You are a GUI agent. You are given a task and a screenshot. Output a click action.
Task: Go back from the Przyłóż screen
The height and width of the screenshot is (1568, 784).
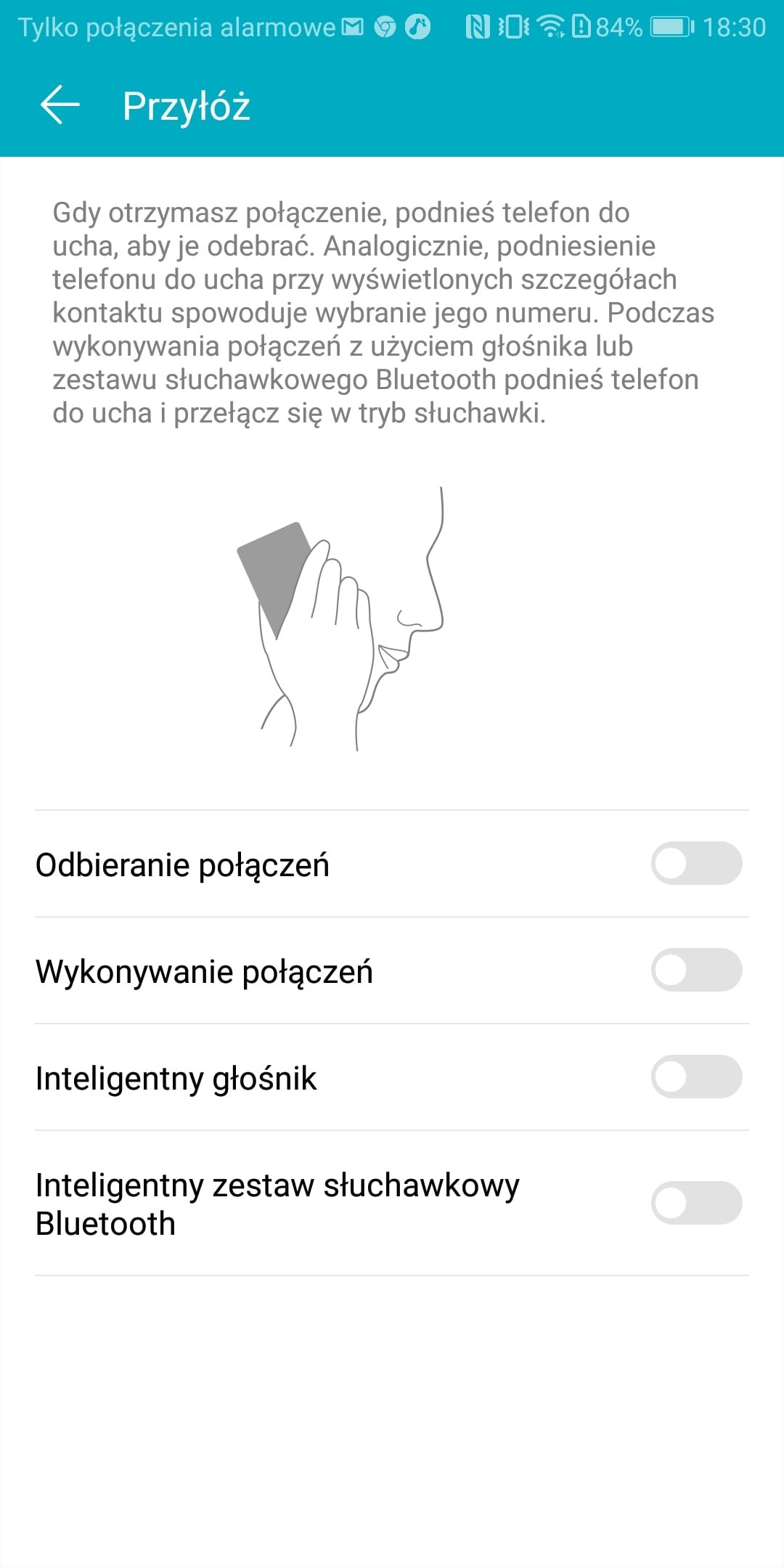coord(60,105)
